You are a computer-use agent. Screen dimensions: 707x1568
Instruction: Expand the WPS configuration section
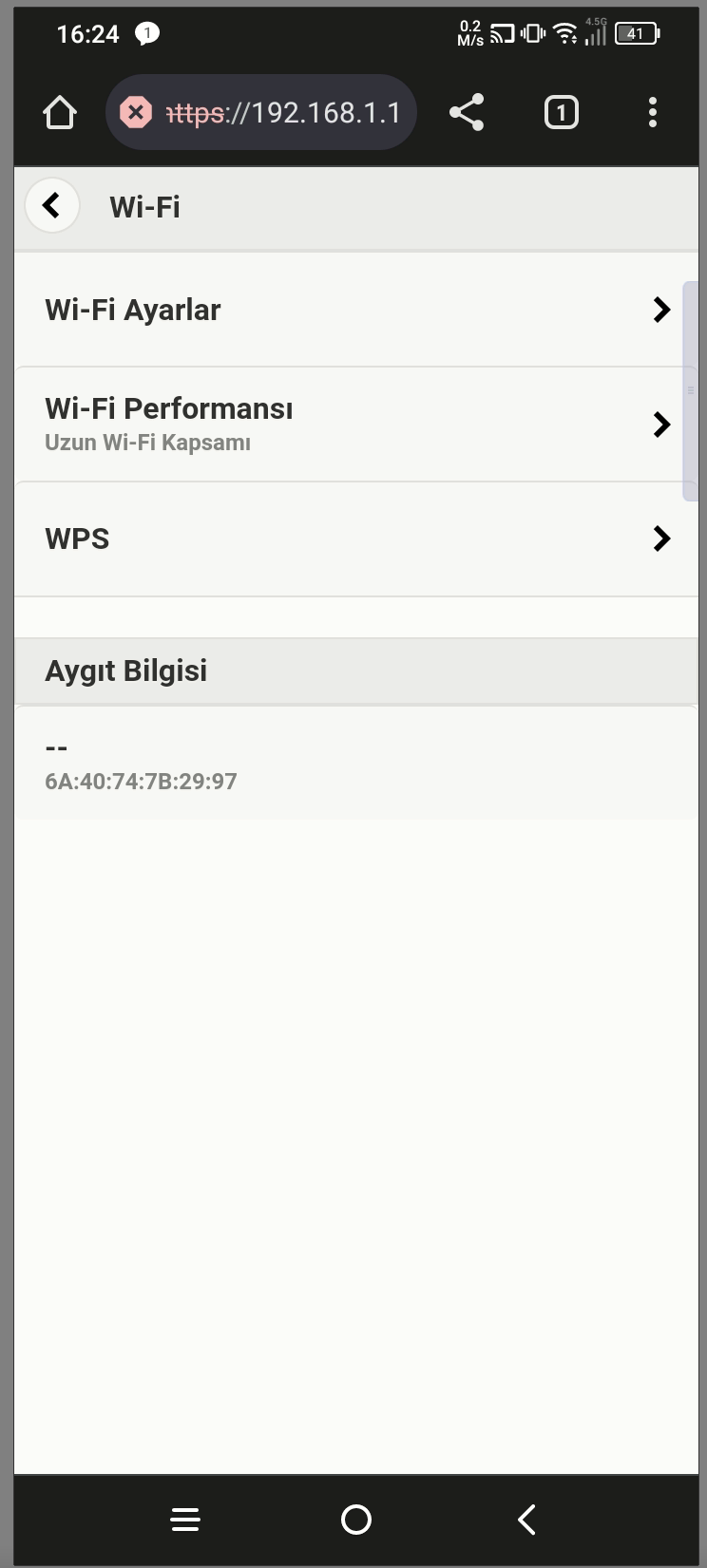tap(355, 538)
